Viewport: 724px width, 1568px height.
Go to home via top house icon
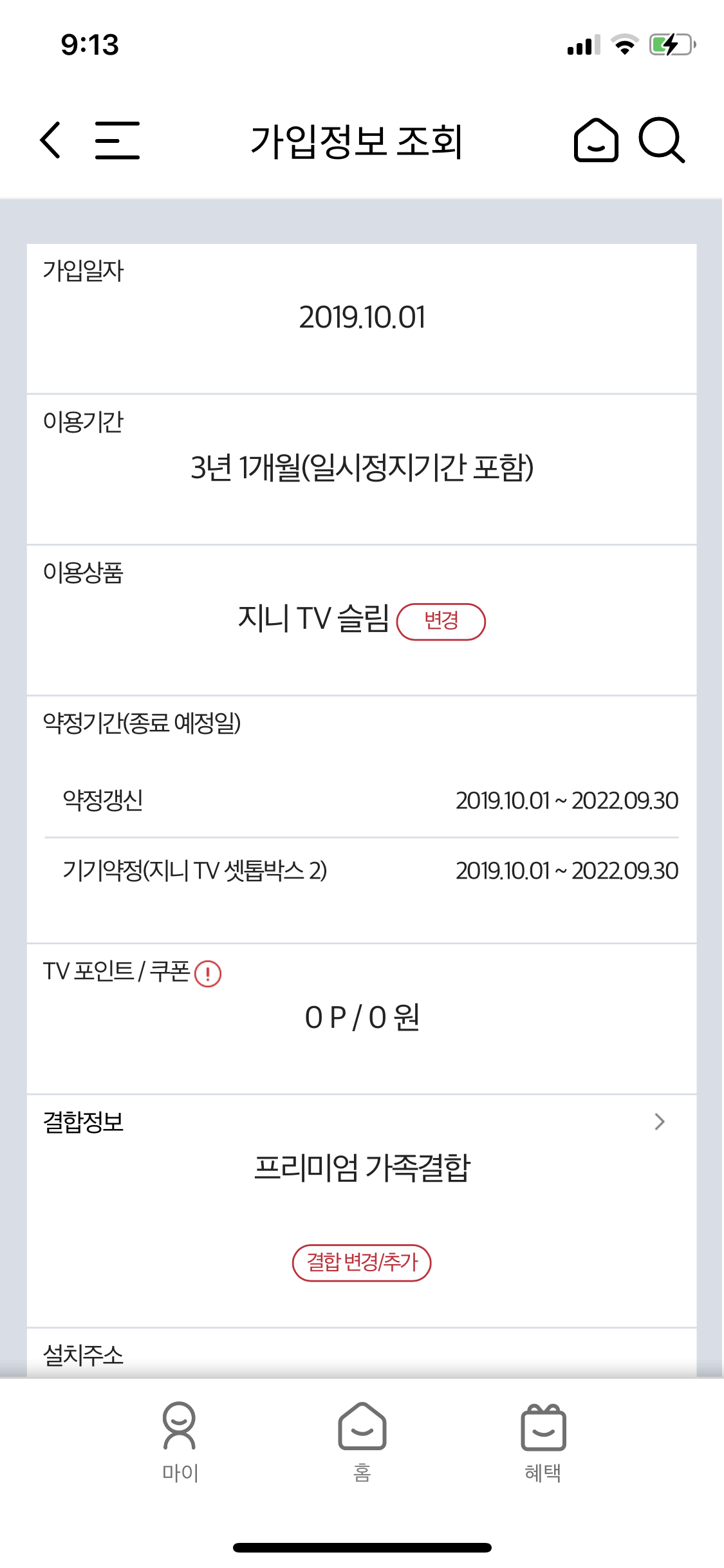click(x=596, y=140)
